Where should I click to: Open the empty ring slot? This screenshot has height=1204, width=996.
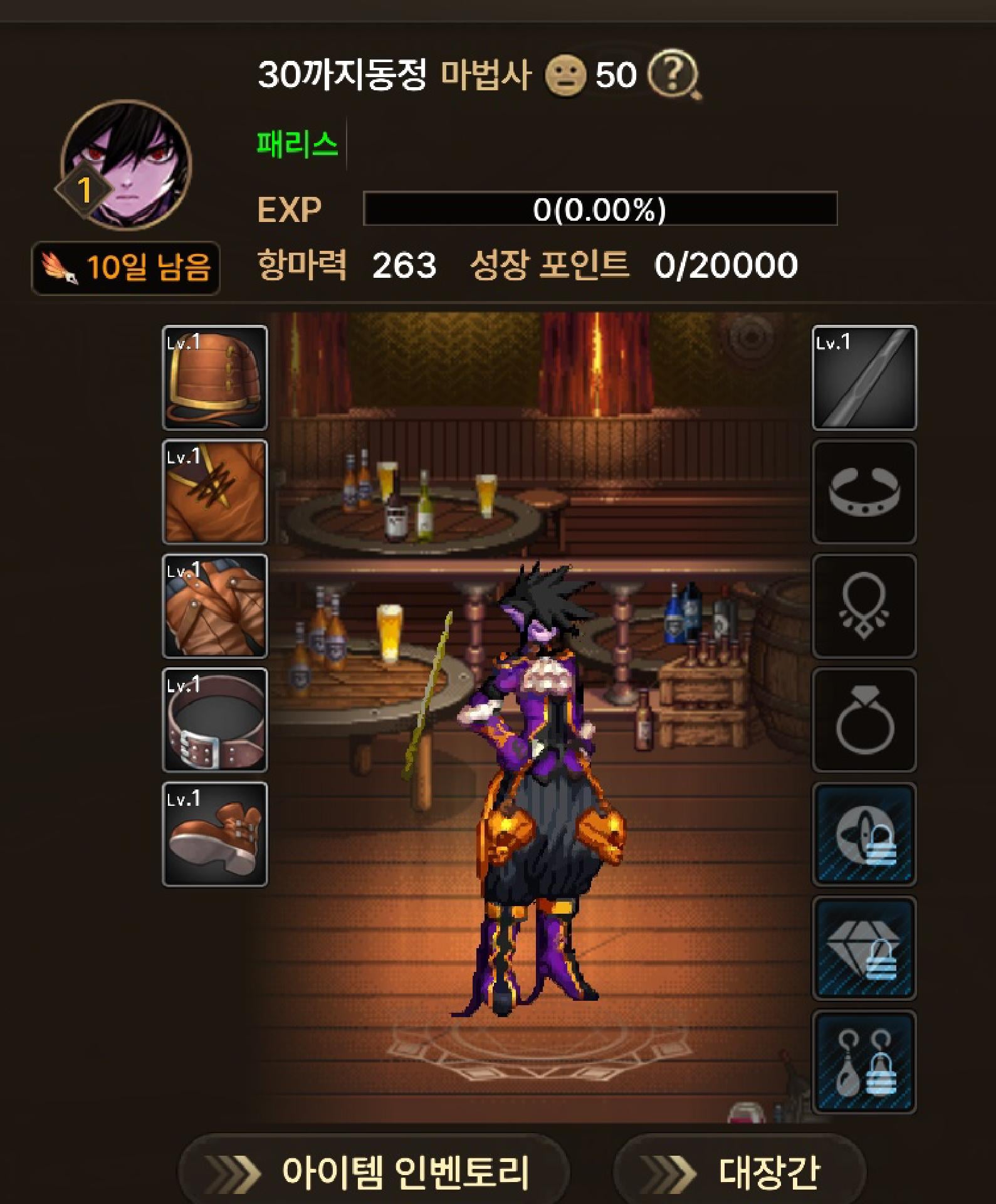(864, 720)
